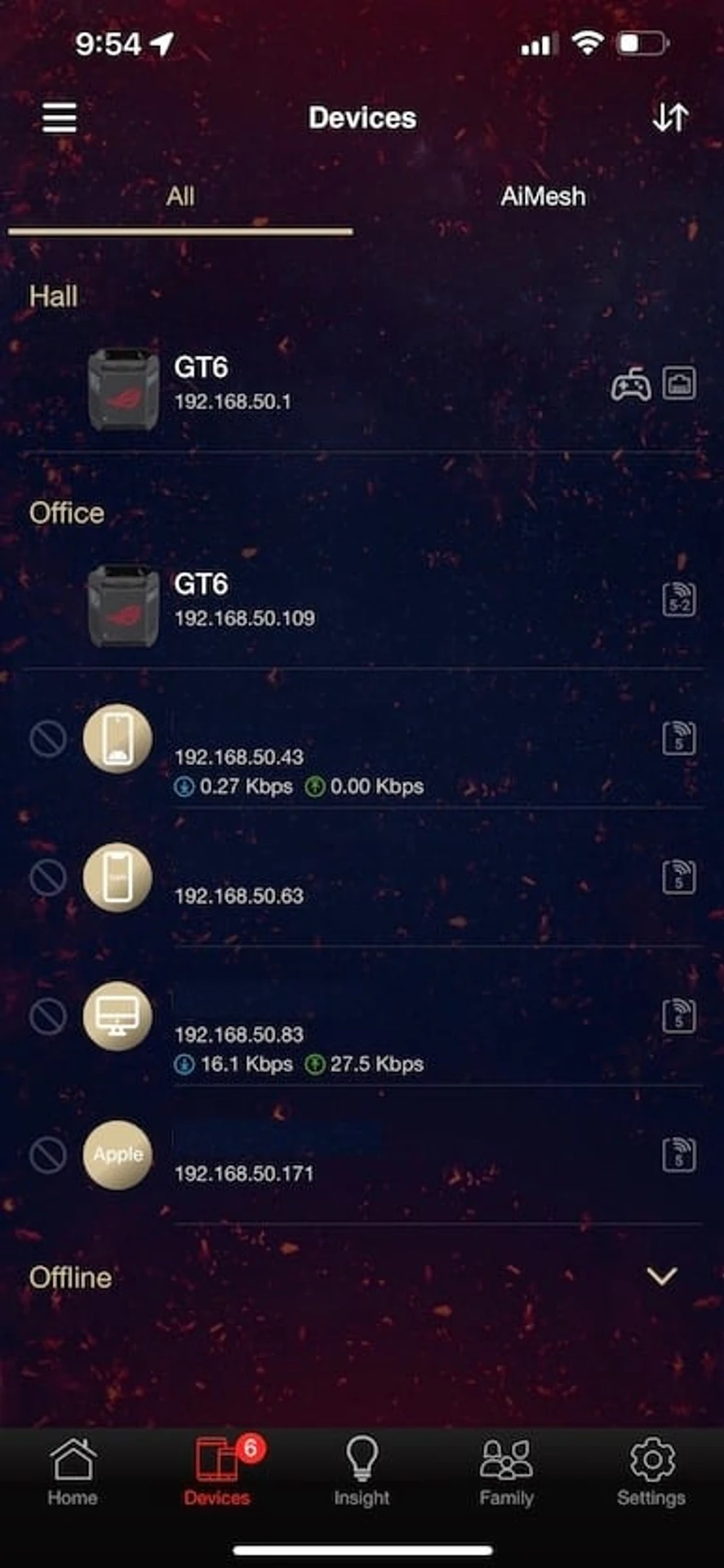Image resolution: width=724 pixels, height=1568 pixels.
Task: Block the device at 192.168.50.83
Action: (48, 1018)
